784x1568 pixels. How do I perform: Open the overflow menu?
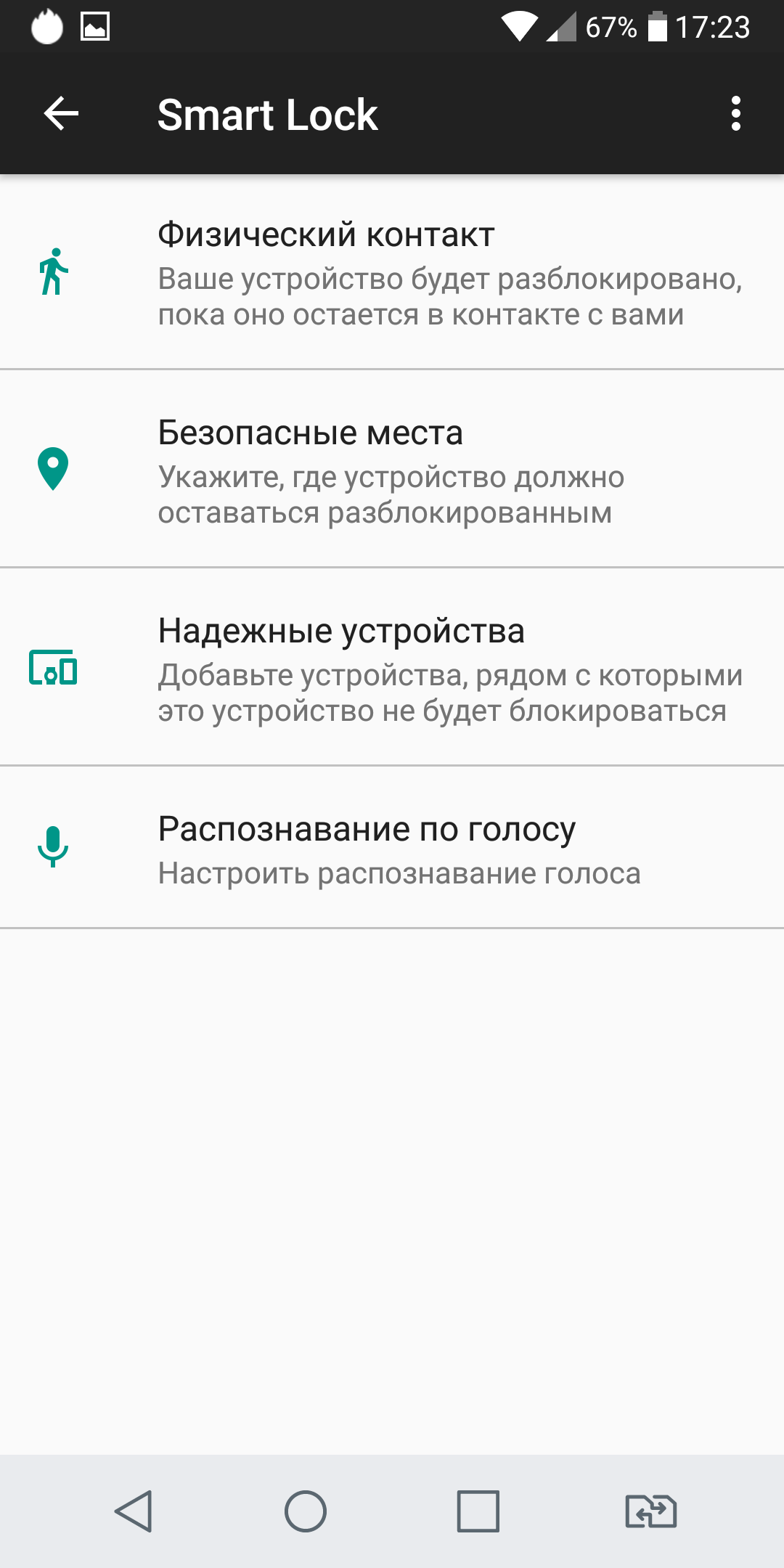[735, 114]
